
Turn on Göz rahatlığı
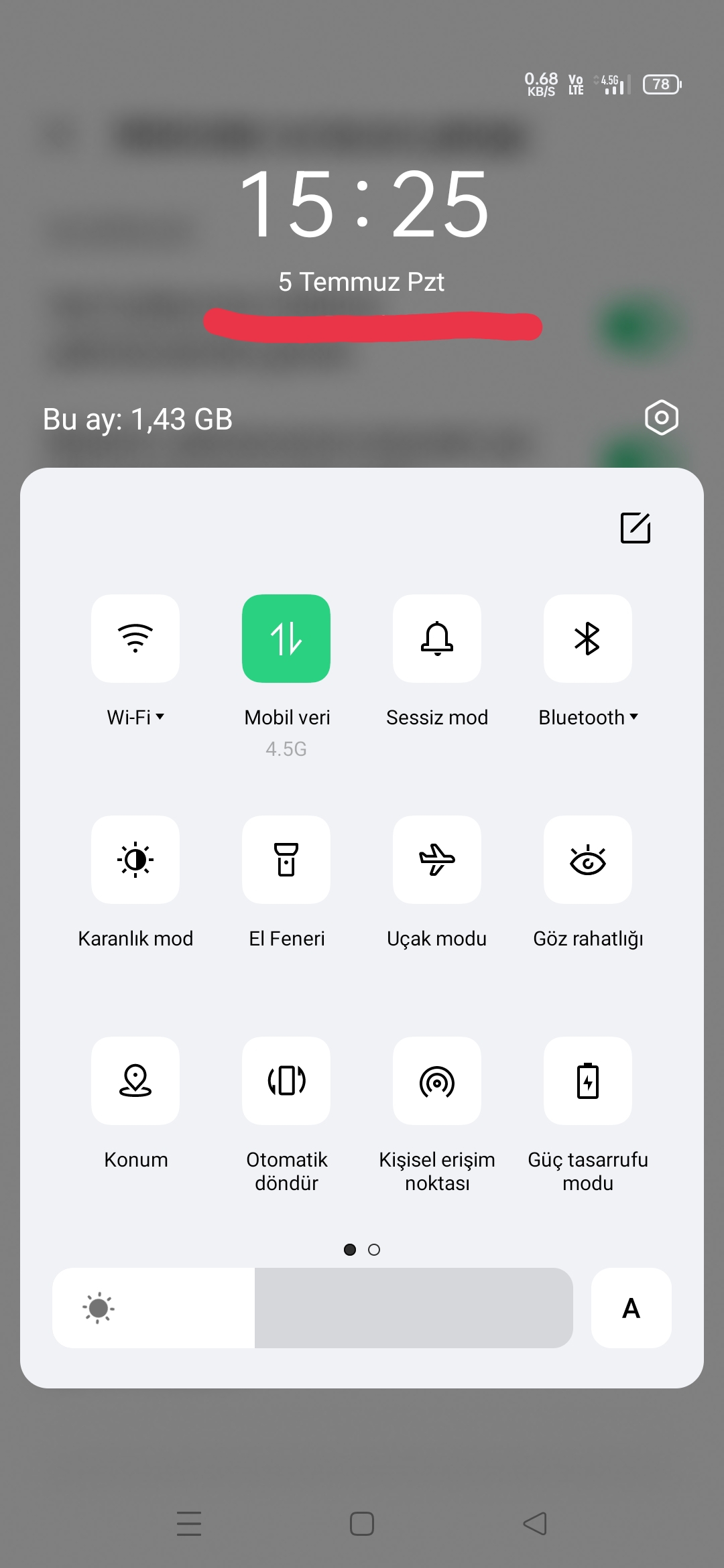pos(588,860)
